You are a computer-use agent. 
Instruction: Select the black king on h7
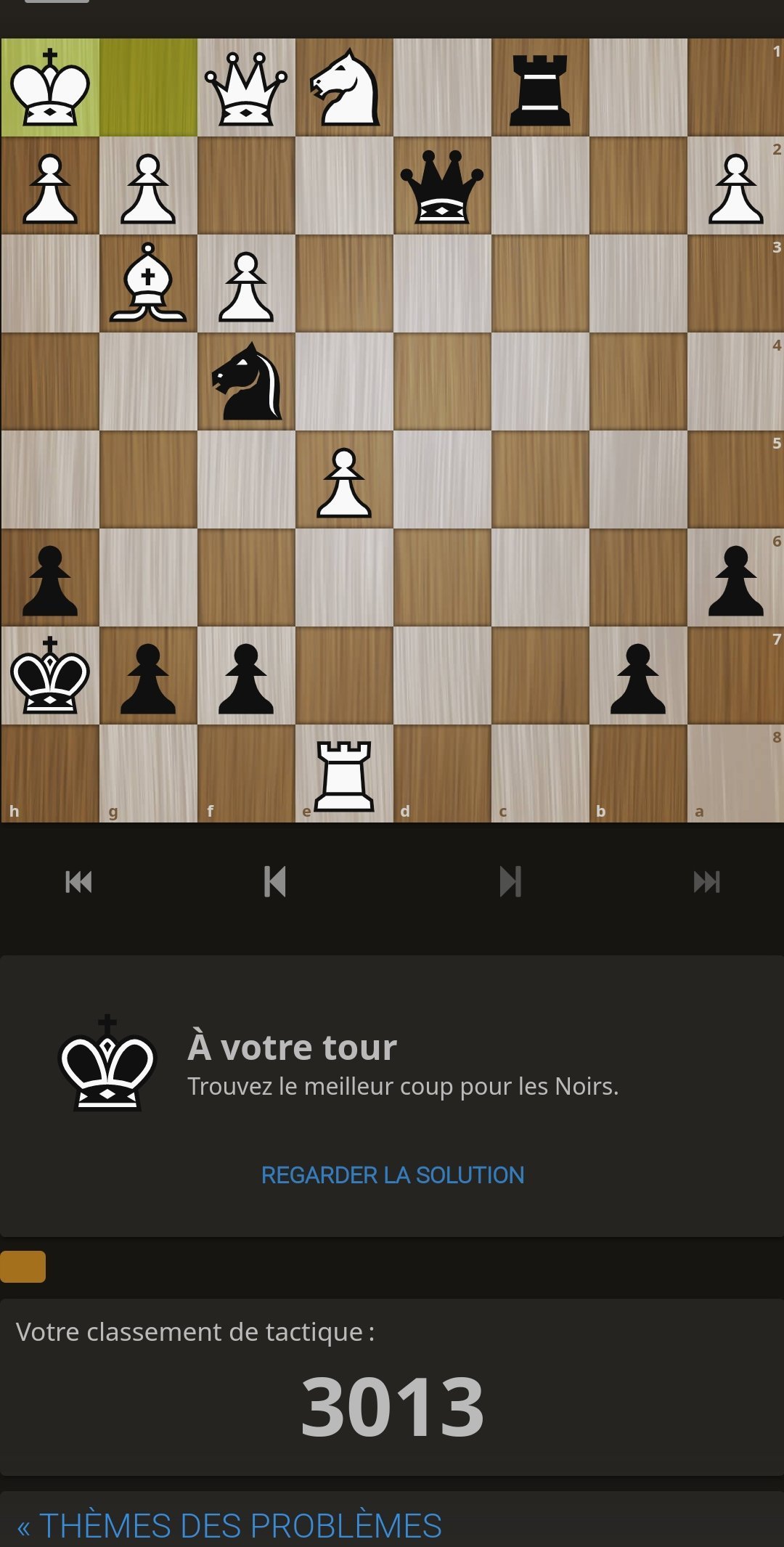click(x=50, y=675)
